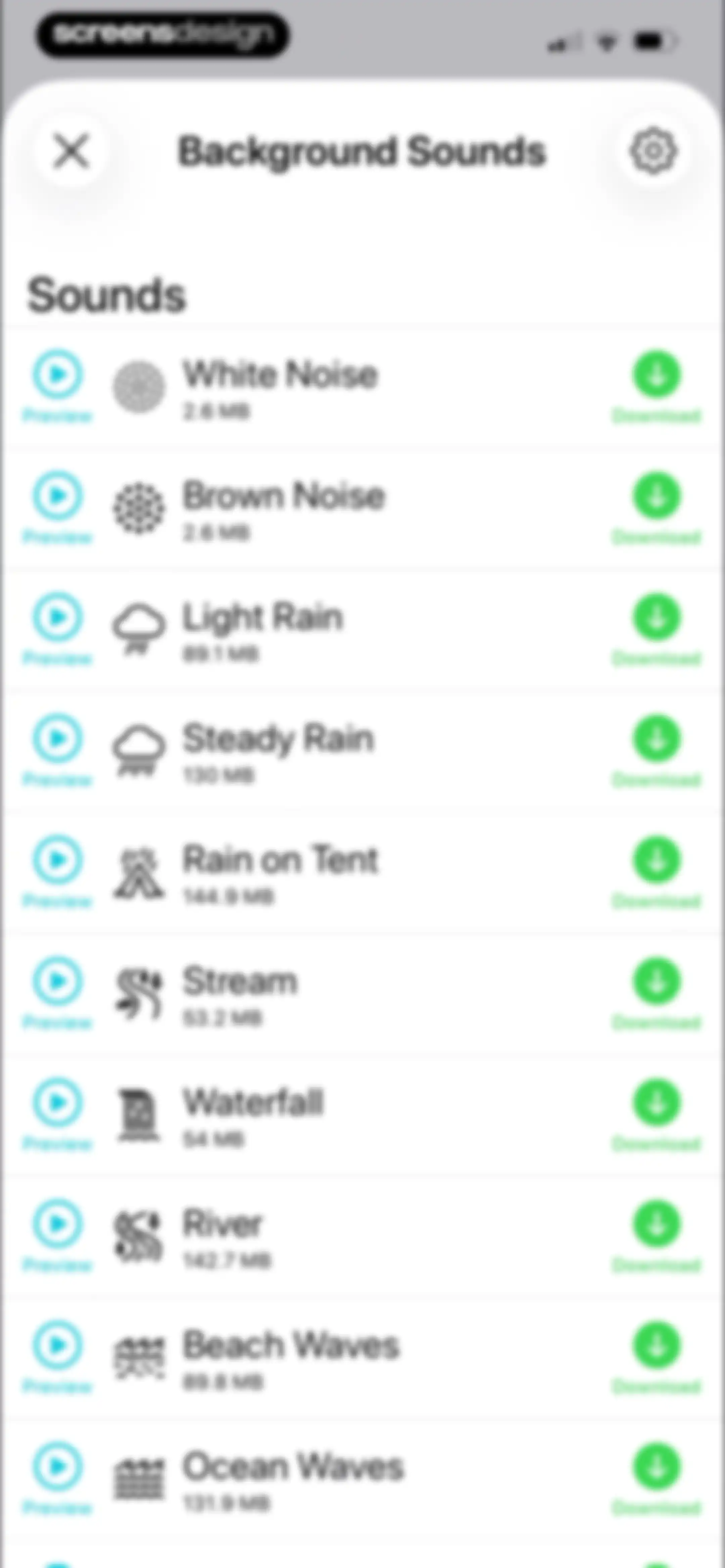Preview the White Noise sound

(57, 385)
